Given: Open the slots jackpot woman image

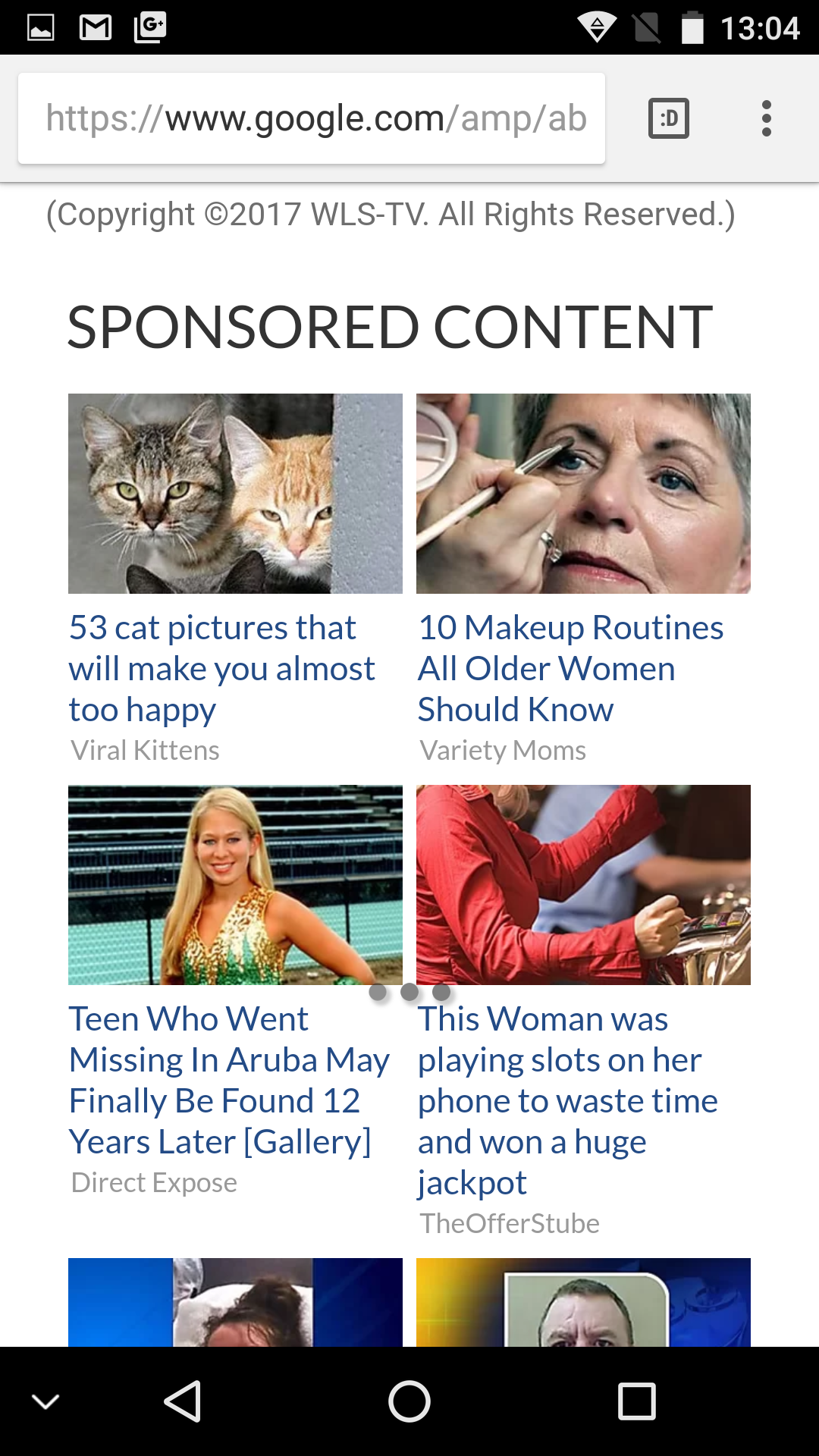Looking at the screenshot, I should 583,885.
